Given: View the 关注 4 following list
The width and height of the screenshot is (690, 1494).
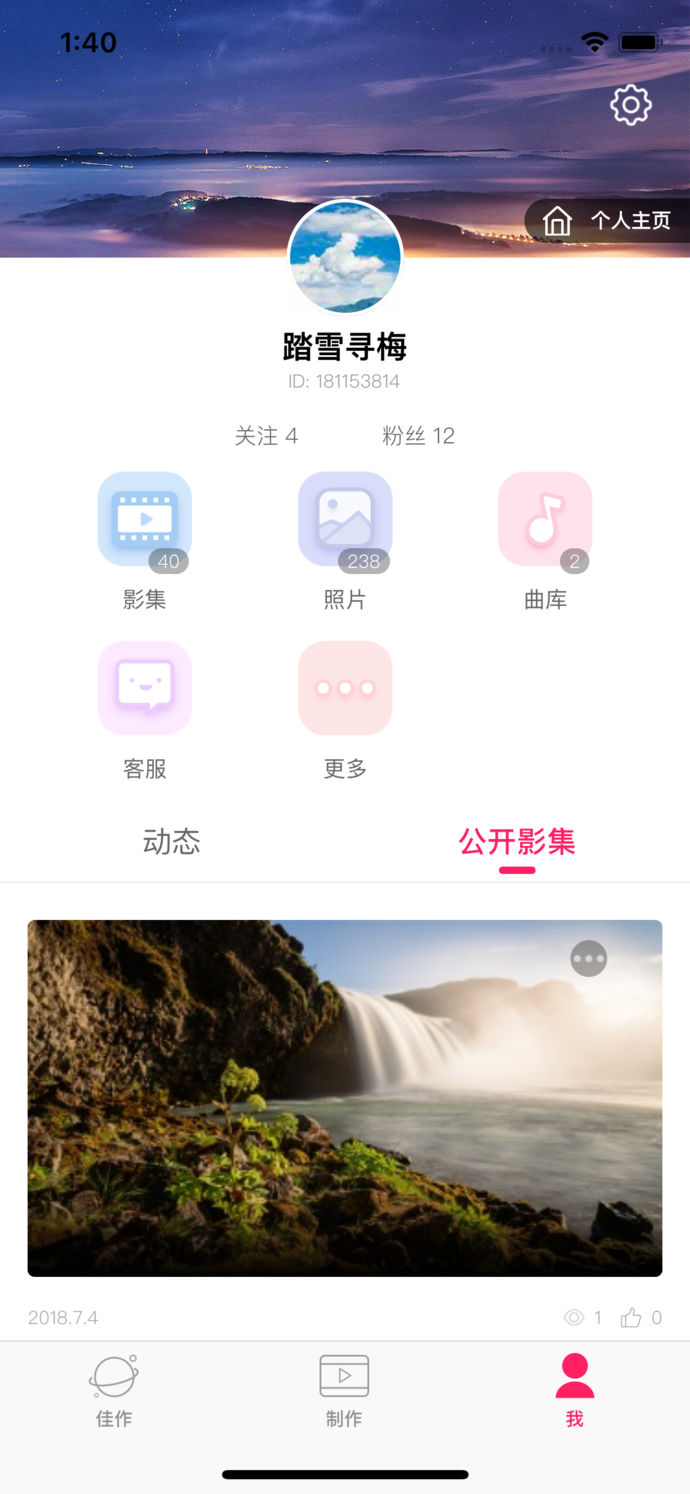Looking at the screenshot, I should (266, 436).
